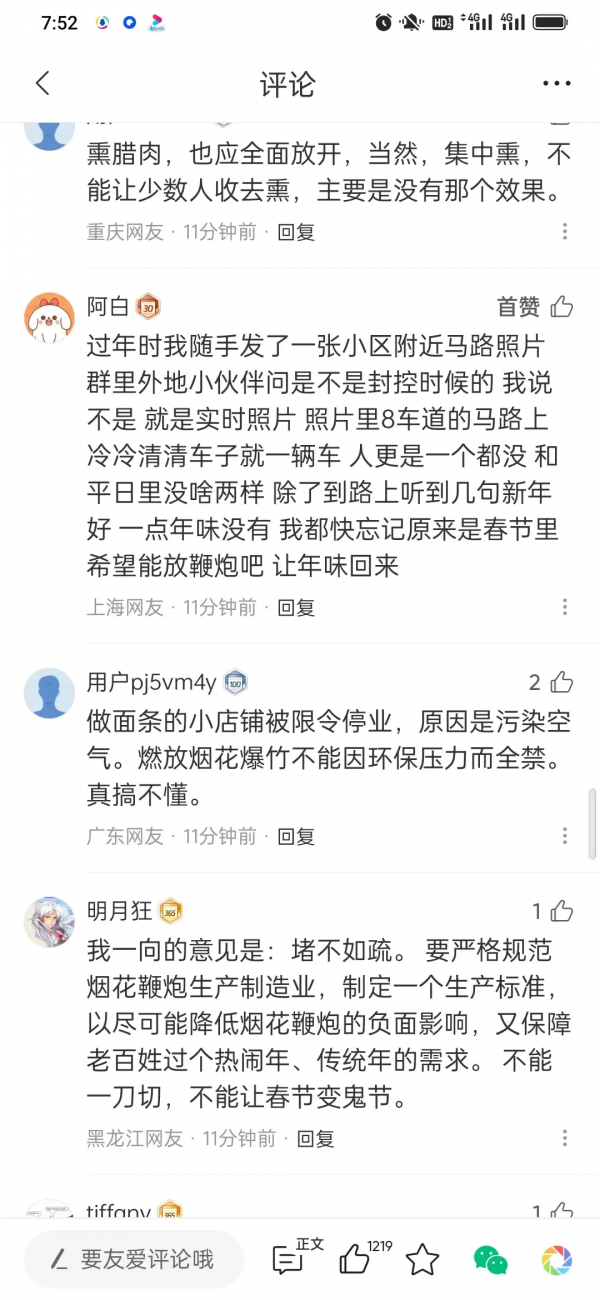Reply to 明月狂's comment

pyautogui.click(x=316, y=1138)
